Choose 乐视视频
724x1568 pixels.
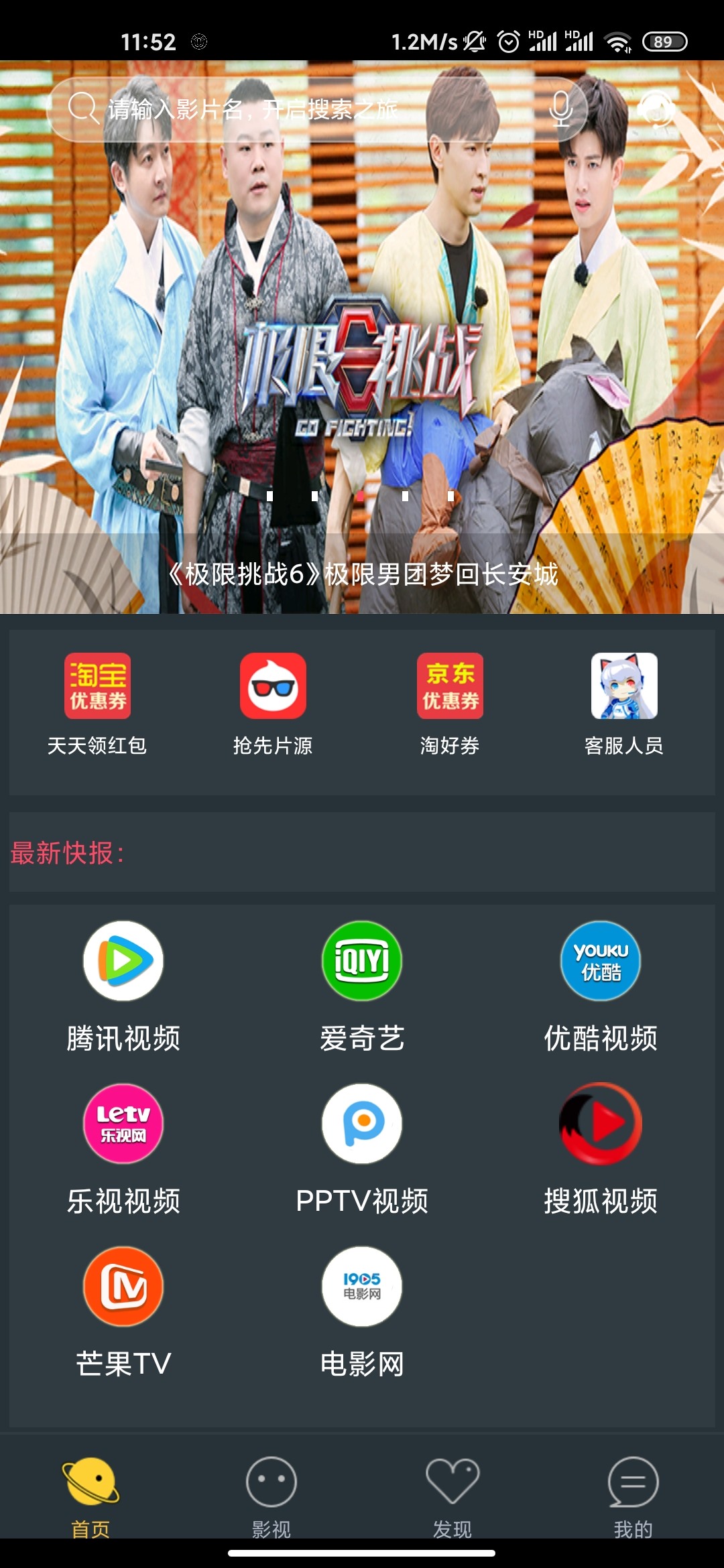pos(123,1148)
